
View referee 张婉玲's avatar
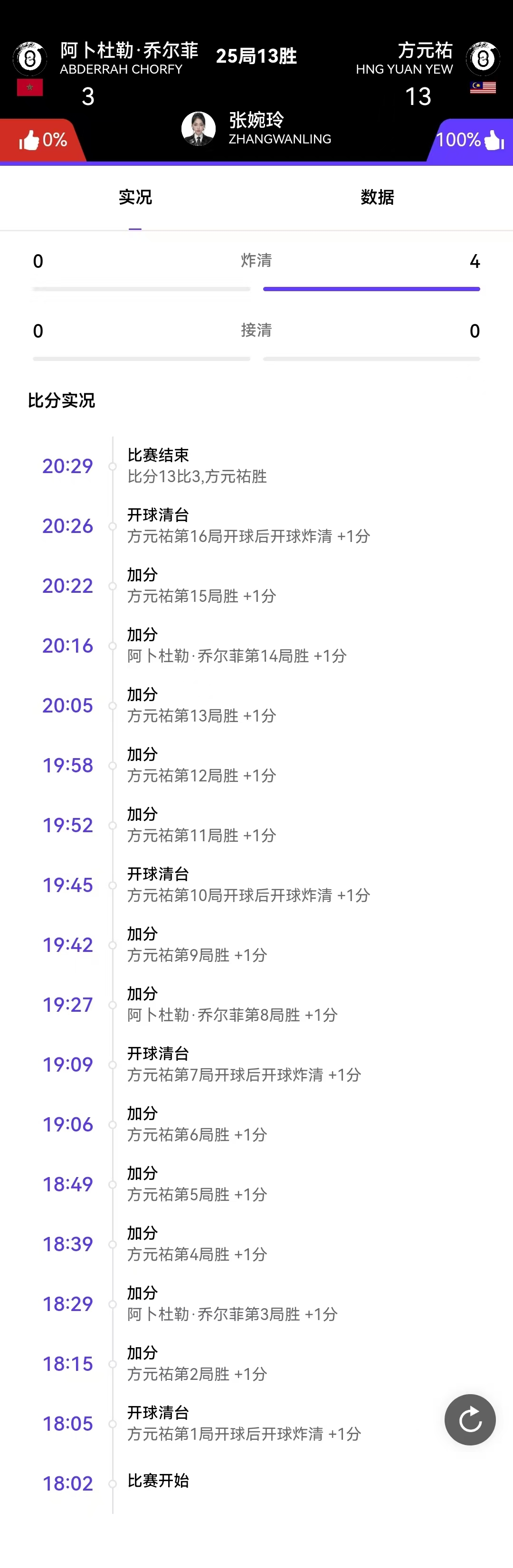click(199, 129)
